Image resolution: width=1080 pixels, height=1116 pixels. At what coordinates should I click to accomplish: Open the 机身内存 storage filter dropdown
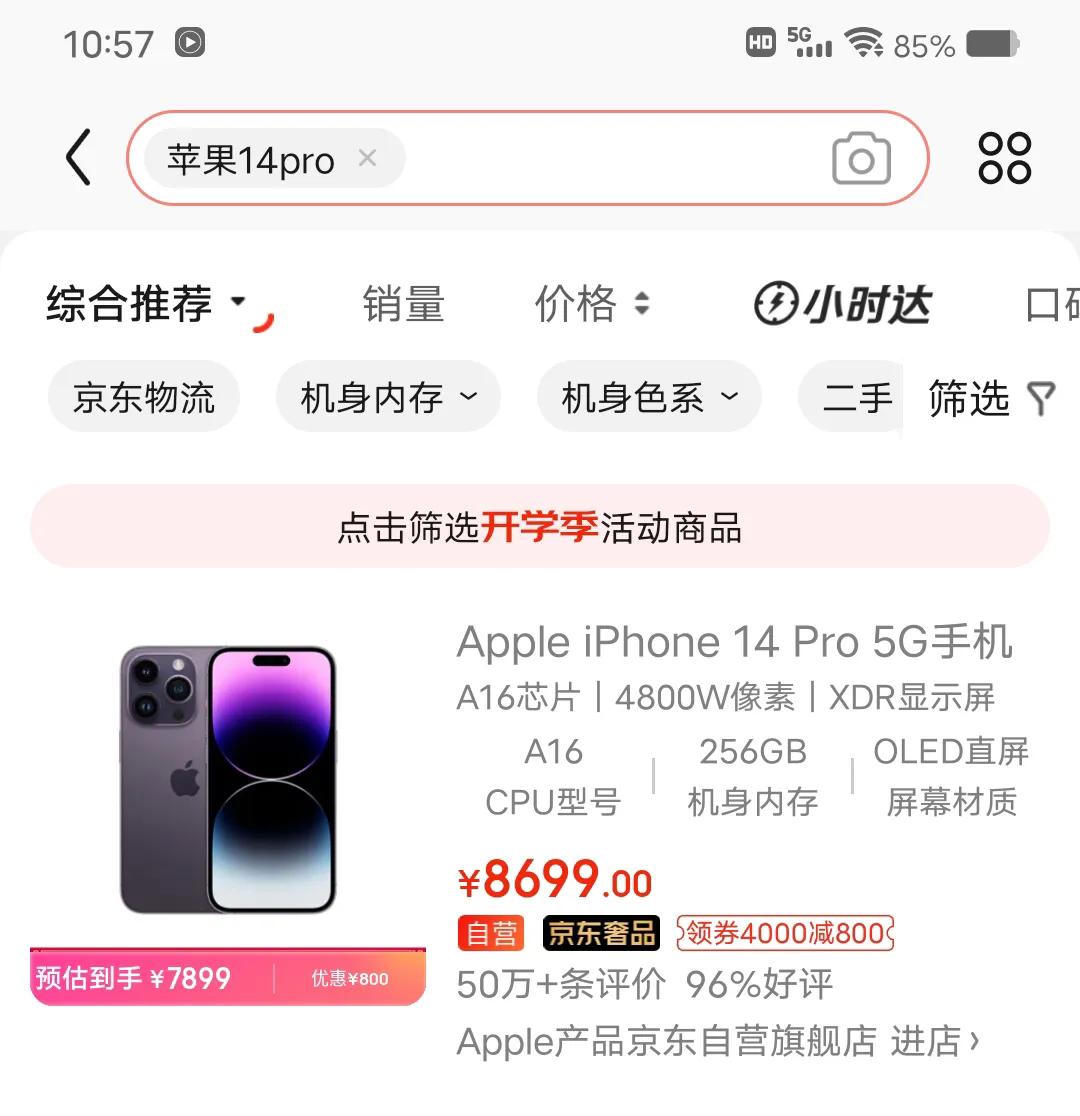(388, 397)
